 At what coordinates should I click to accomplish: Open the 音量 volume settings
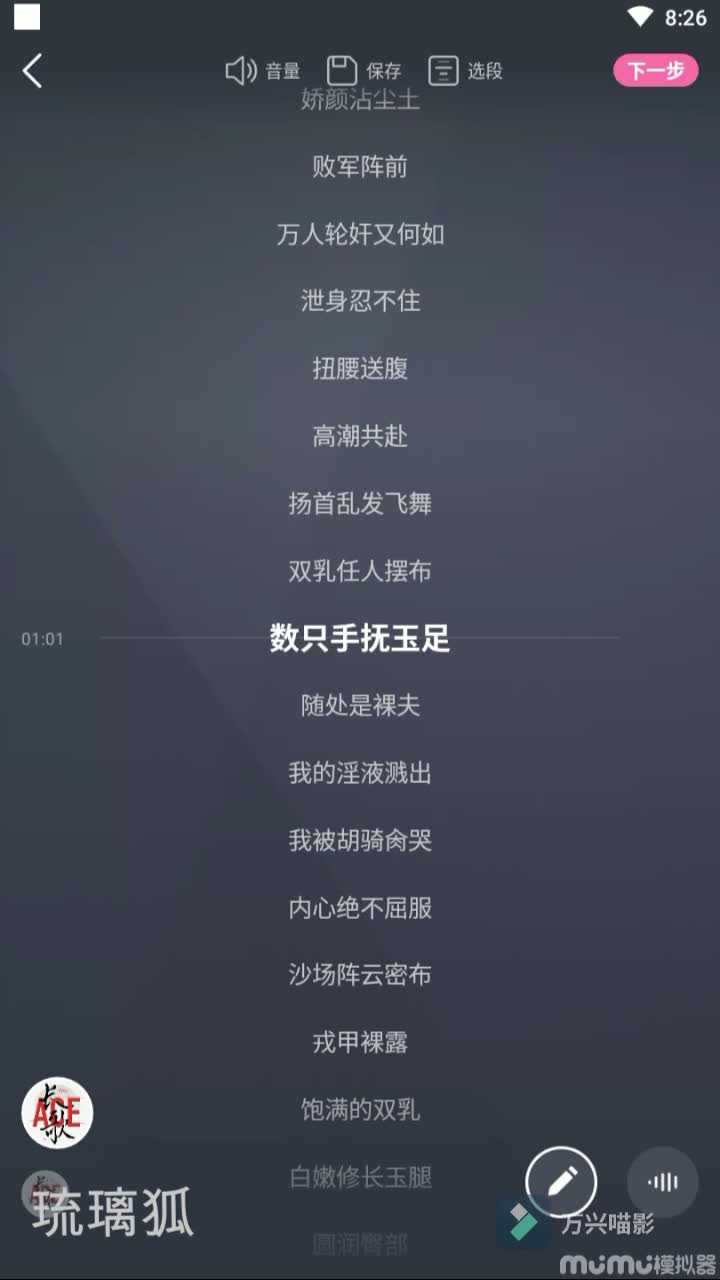coord(262,71)
